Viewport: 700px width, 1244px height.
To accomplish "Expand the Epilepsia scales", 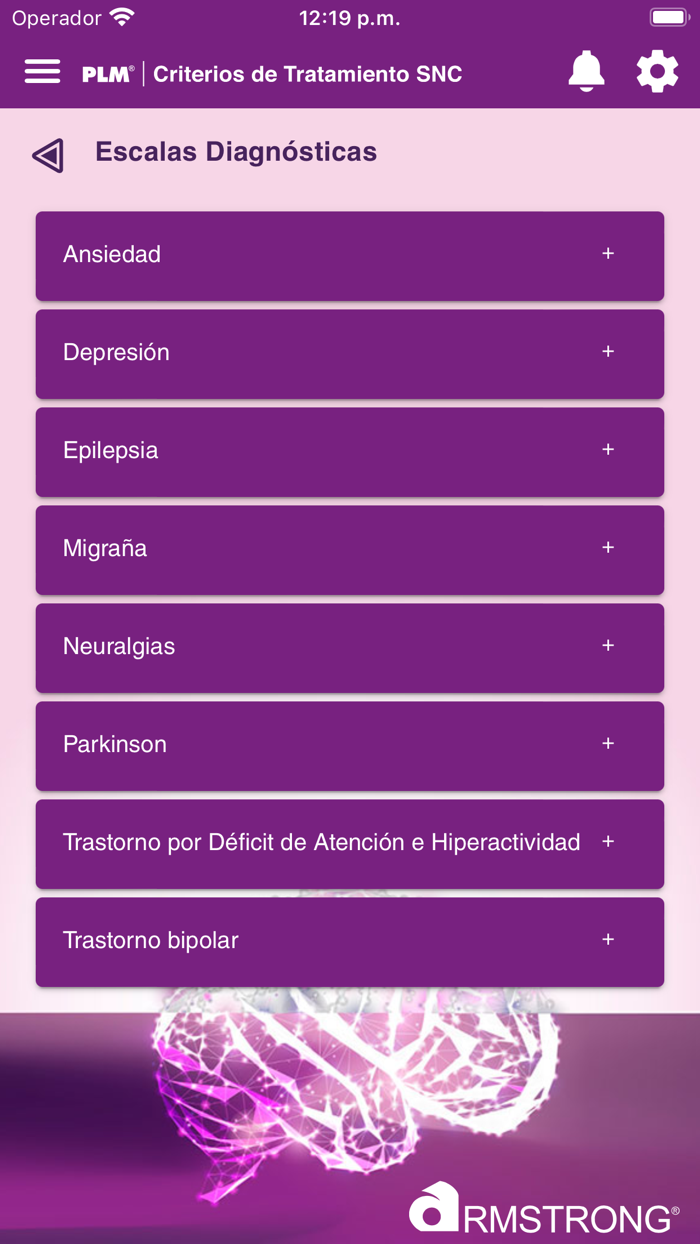I will (350, 452).
